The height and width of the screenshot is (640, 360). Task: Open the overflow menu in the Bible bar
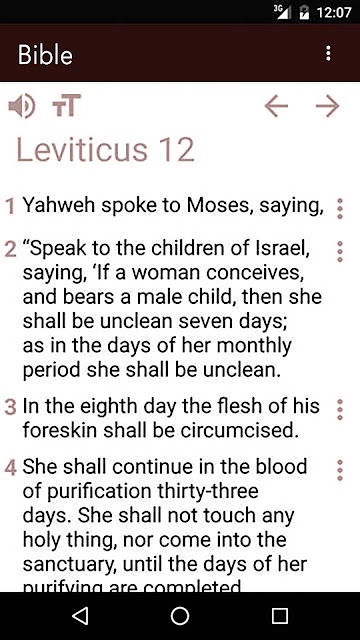click(328, 53)
